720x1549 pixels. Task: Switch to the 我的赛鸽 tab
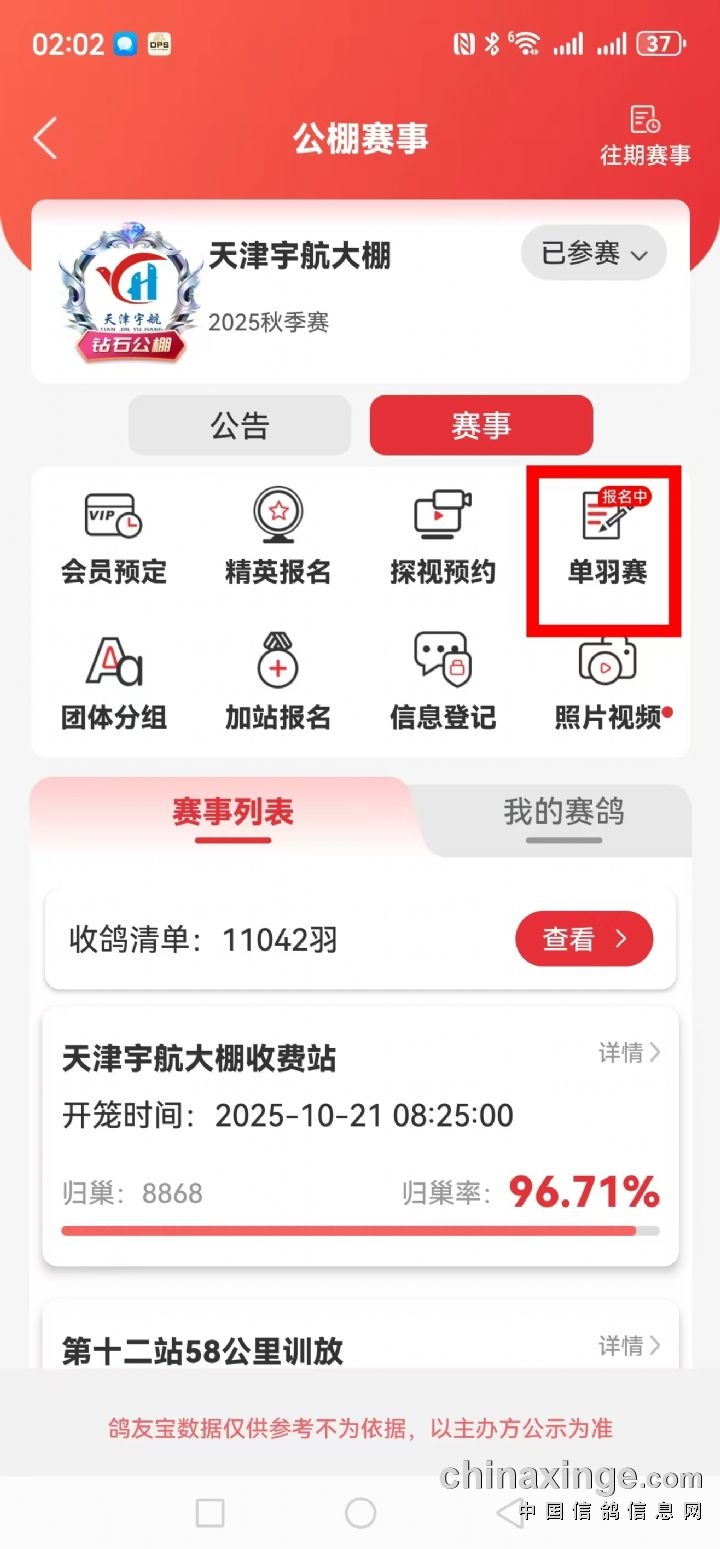564,812
